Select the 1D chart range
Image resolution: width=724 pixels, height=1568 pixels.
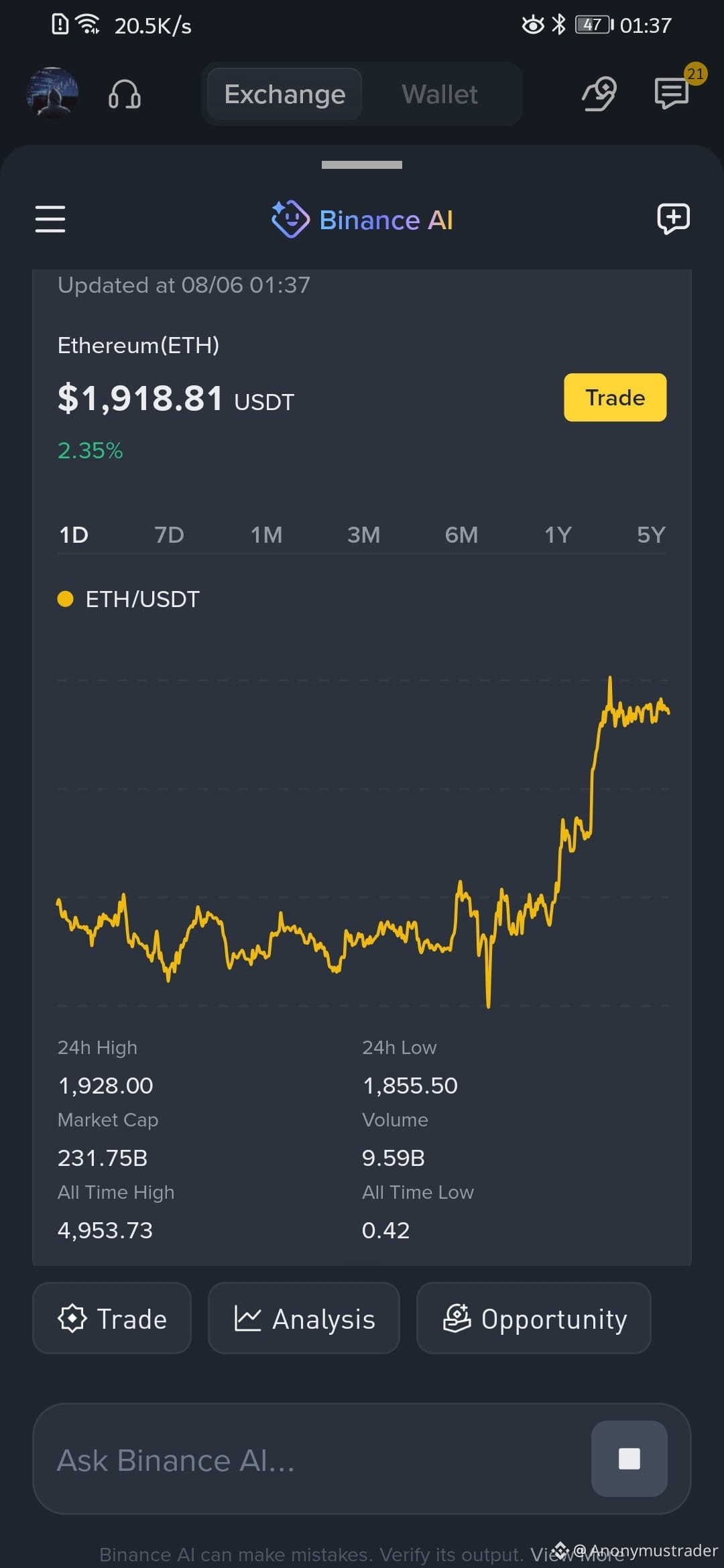tap(74, 535)
